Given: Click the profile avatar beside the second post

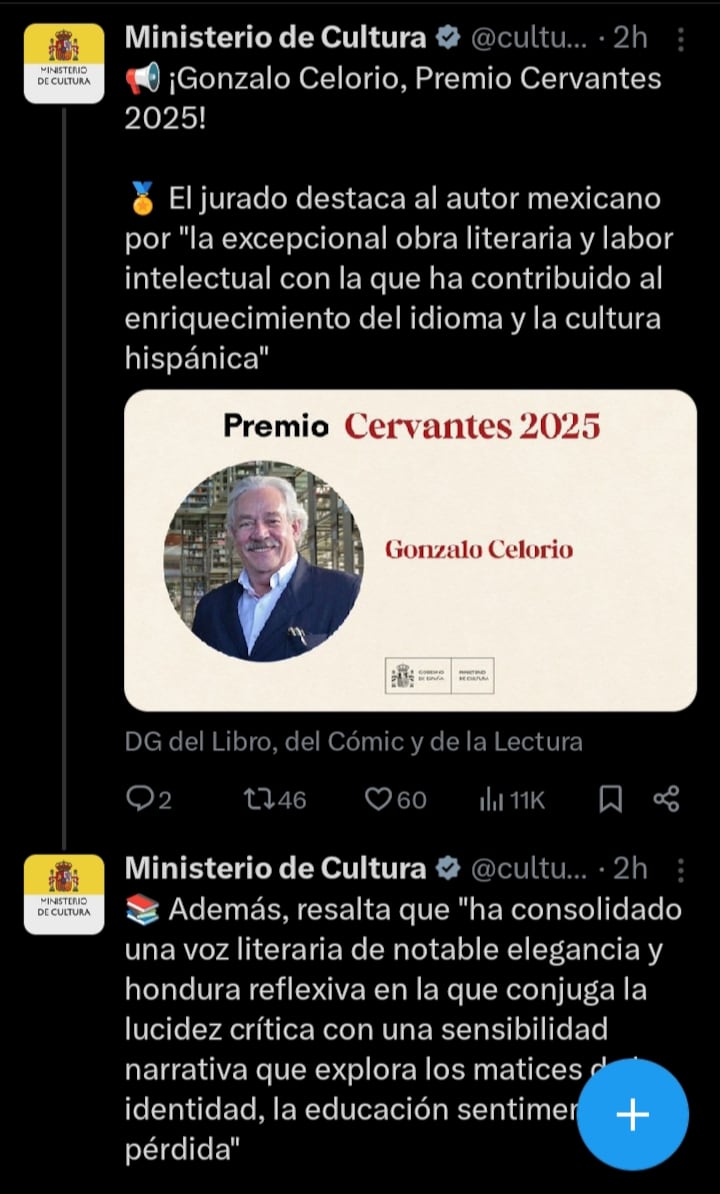Looking at the screenshot, I should coord(64,893).
